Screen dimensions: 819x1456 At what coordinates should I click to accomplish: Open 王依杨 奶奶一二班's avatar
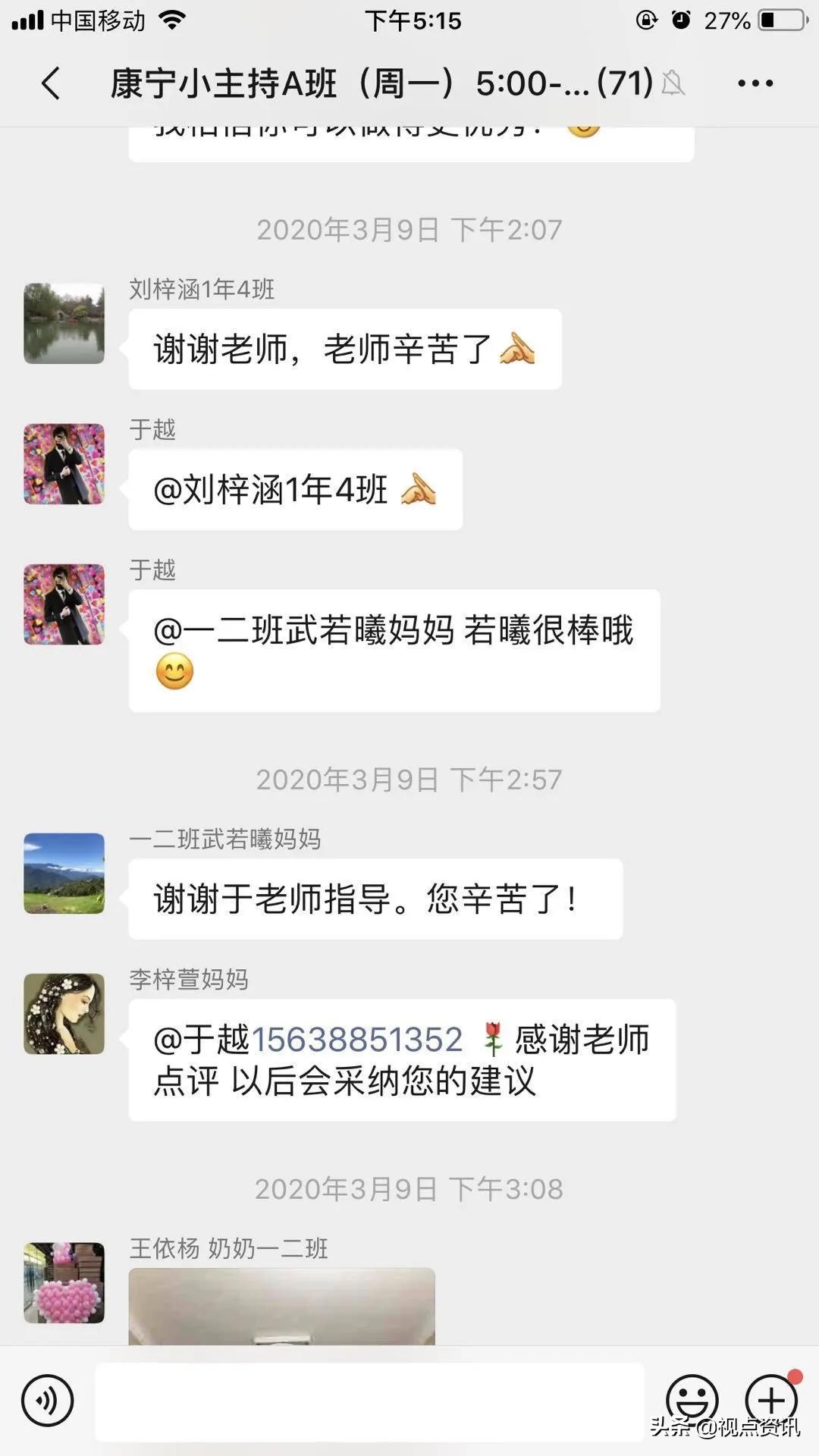pyautogui.click(x=64, y=1282)
